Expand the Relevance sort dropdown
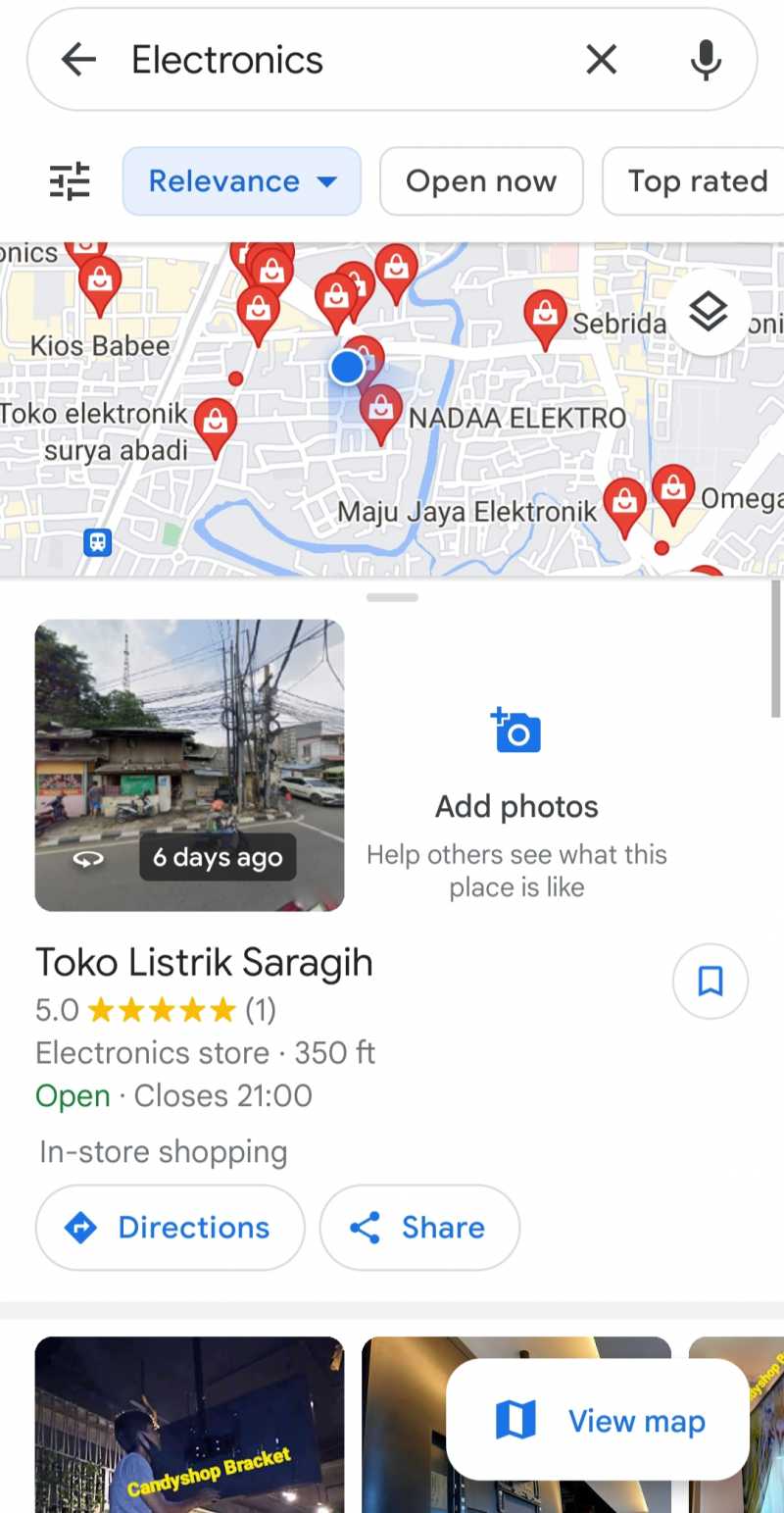This screenshot has width=784, height=1513. 241,181
